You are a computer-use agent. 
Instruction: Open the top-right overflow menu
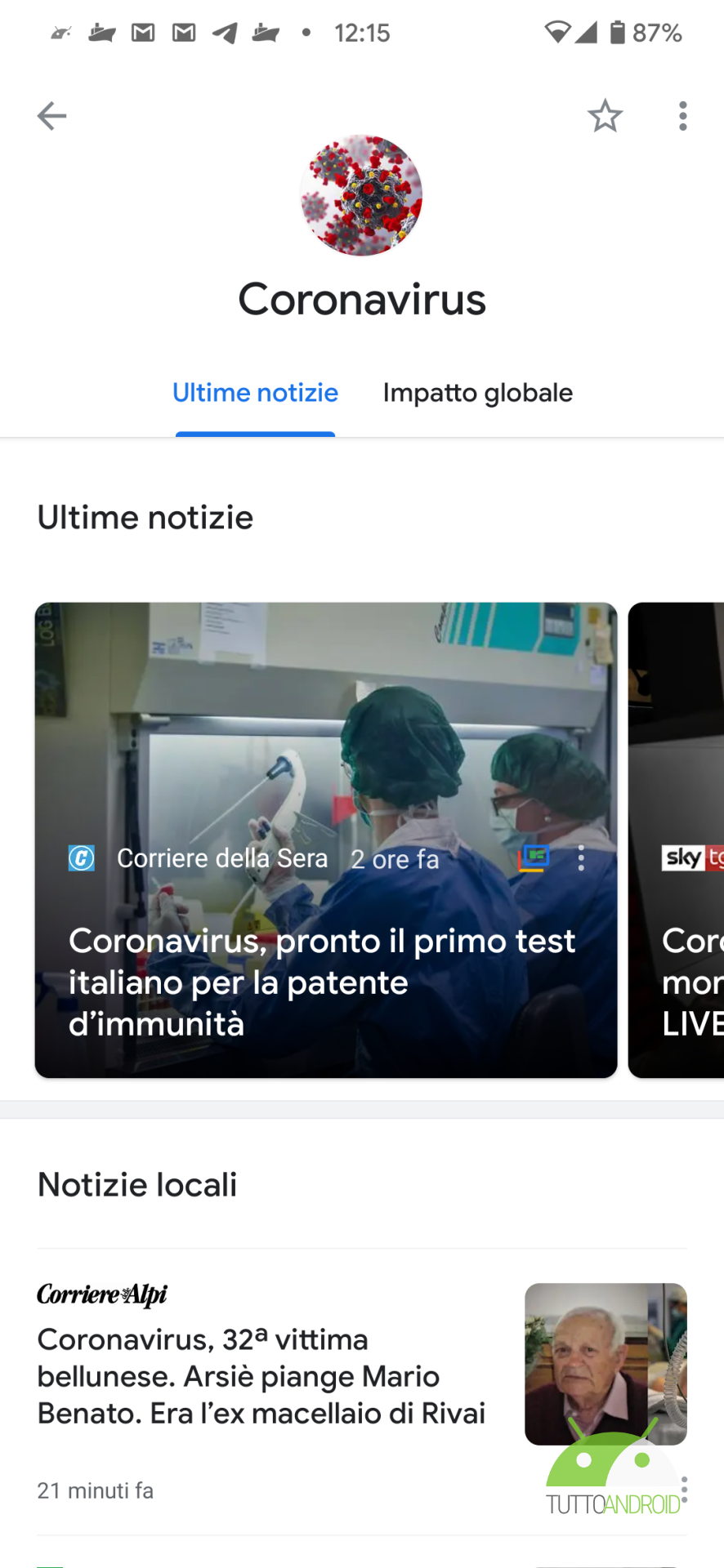(x=683, y=116)
